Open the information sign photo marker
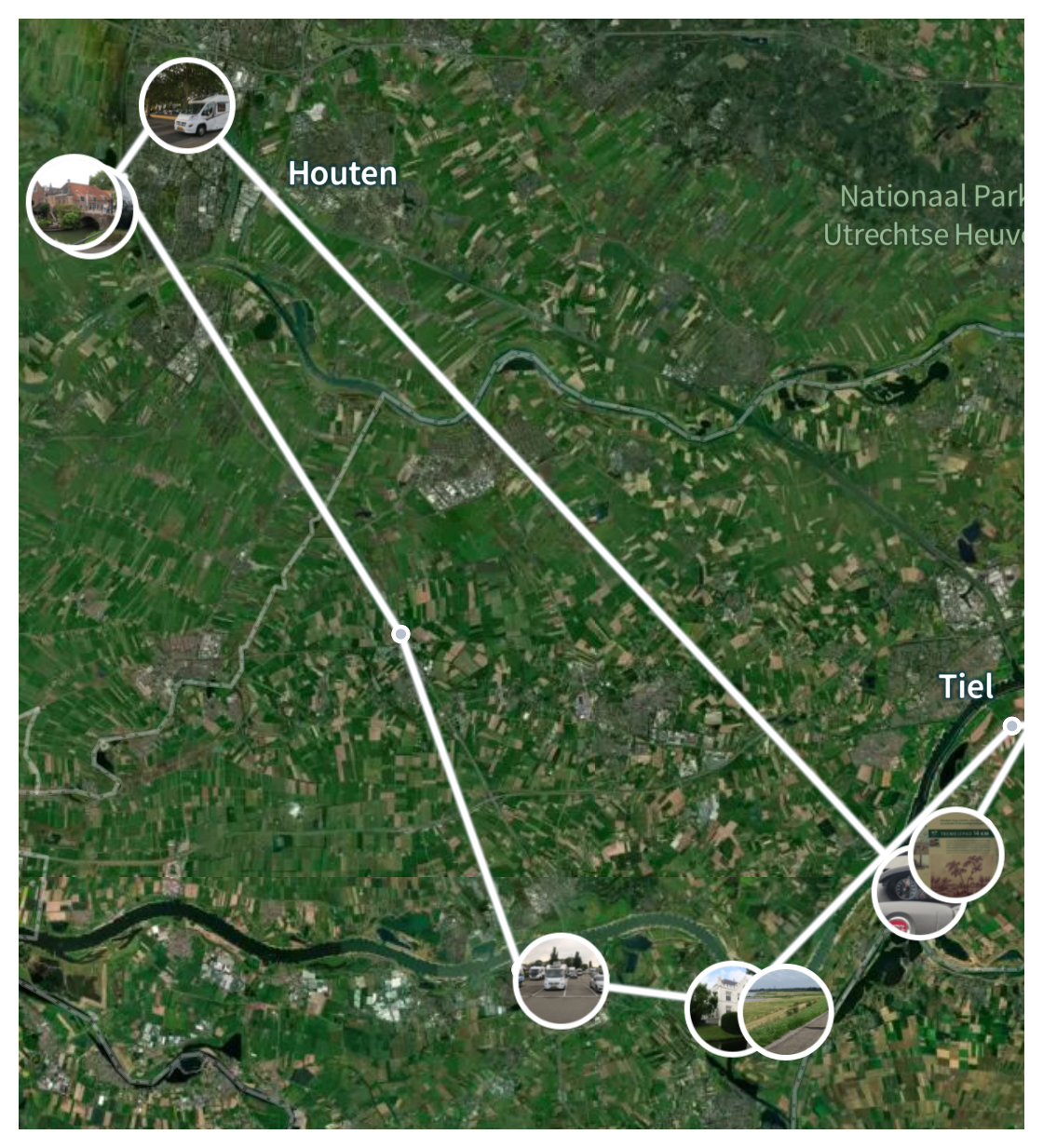 955,856
